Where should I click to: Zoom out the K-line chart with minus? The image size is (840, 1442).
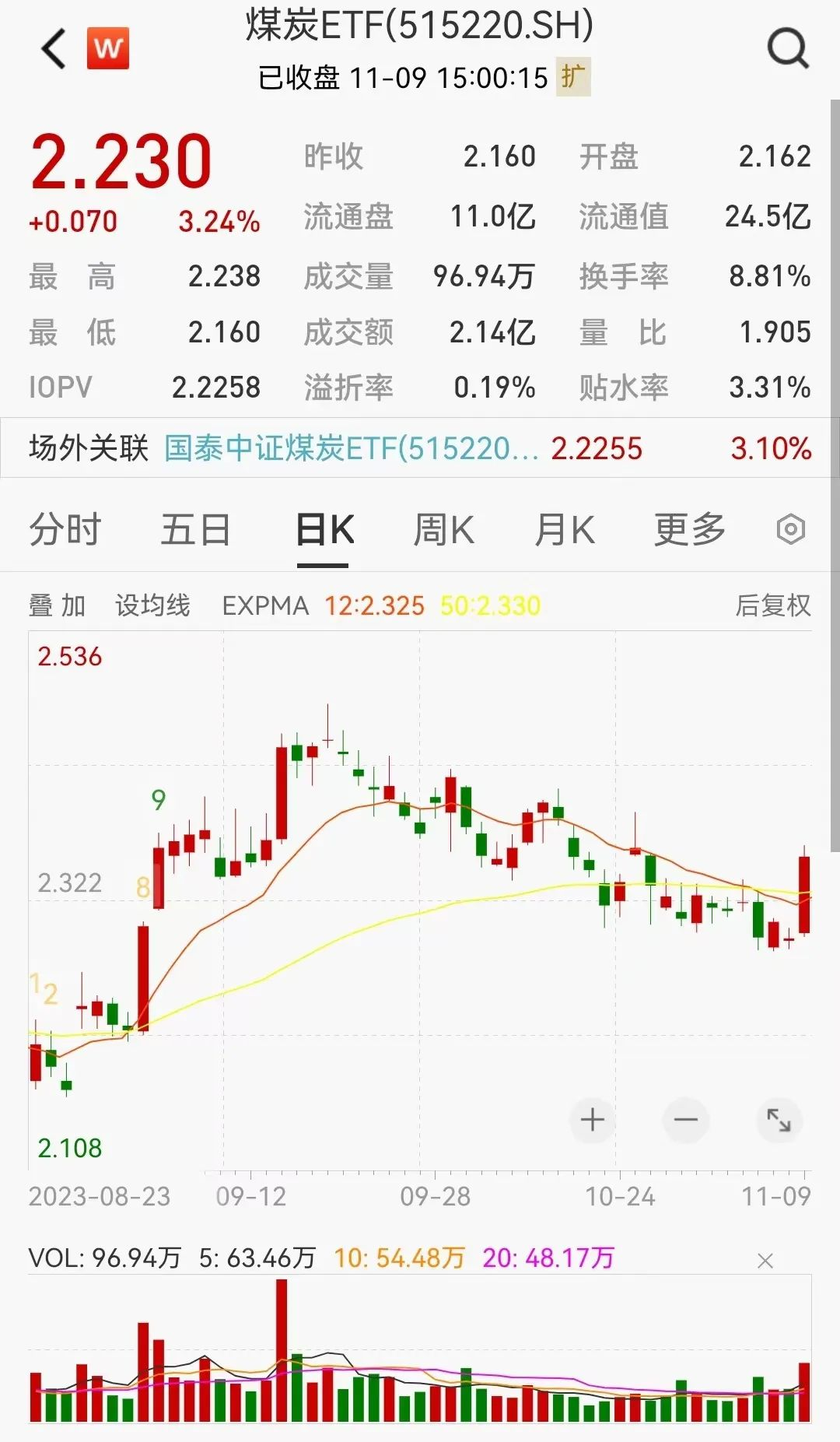tap(685, 1120)
